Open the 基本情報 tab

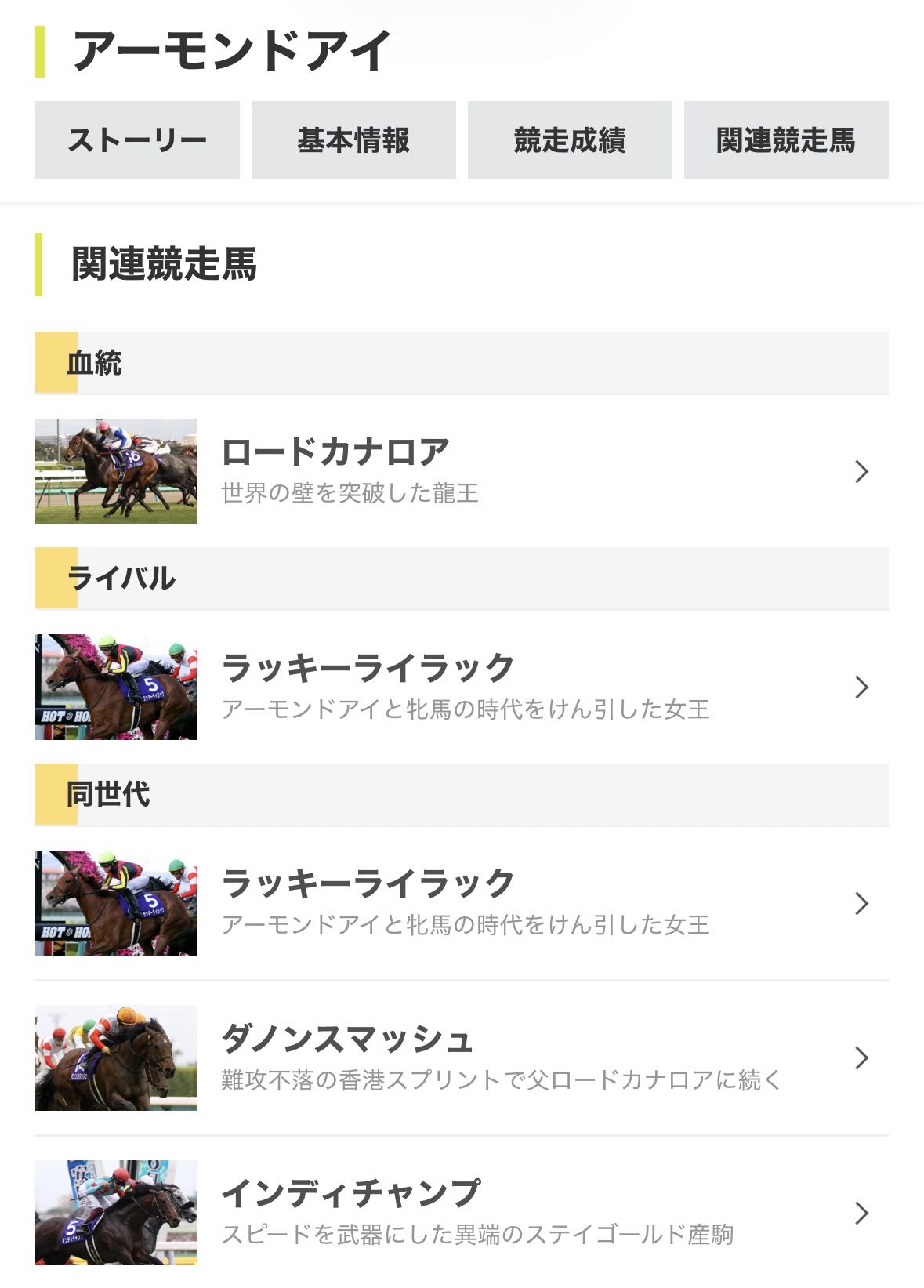[x=353, y=140]
